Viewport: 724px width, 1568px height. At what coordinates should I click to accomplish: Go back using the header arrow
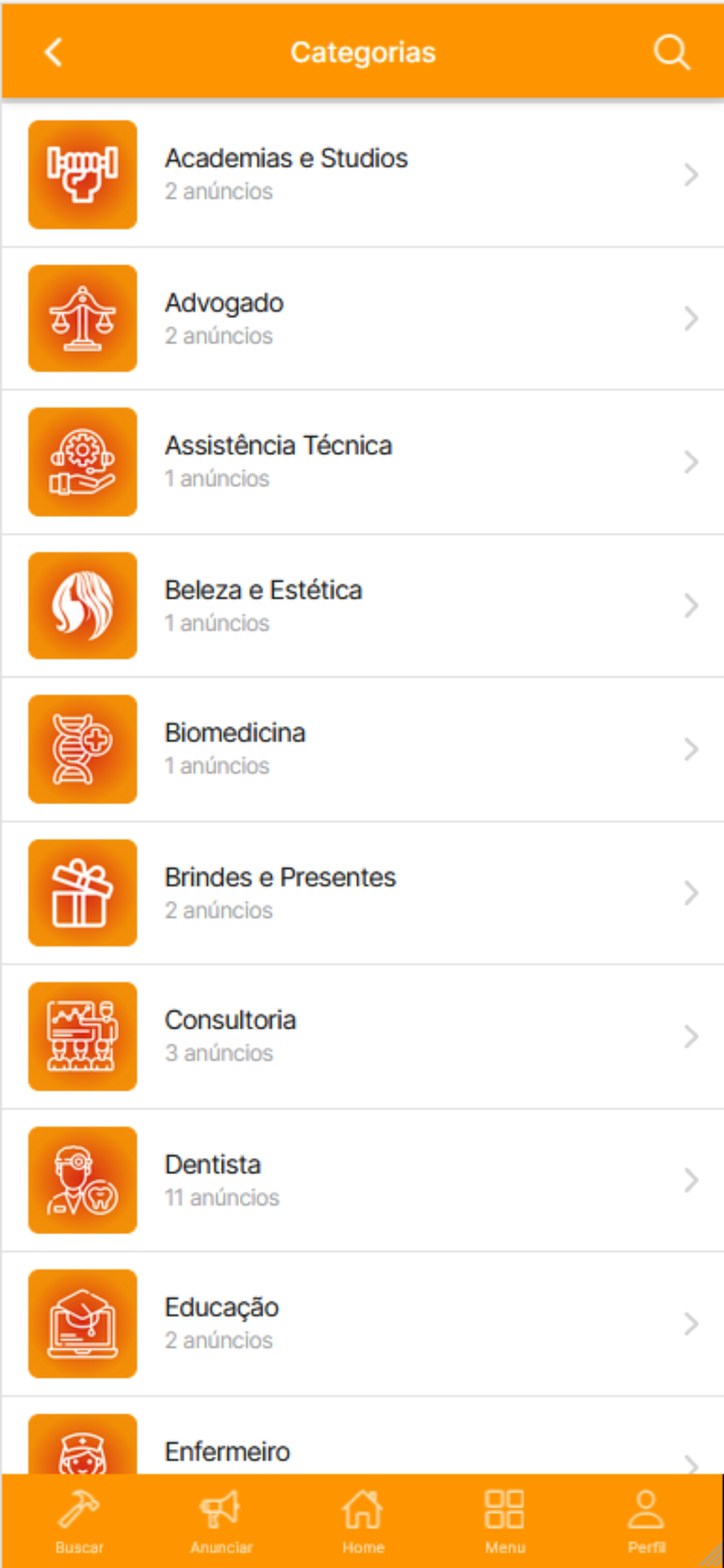53,53
